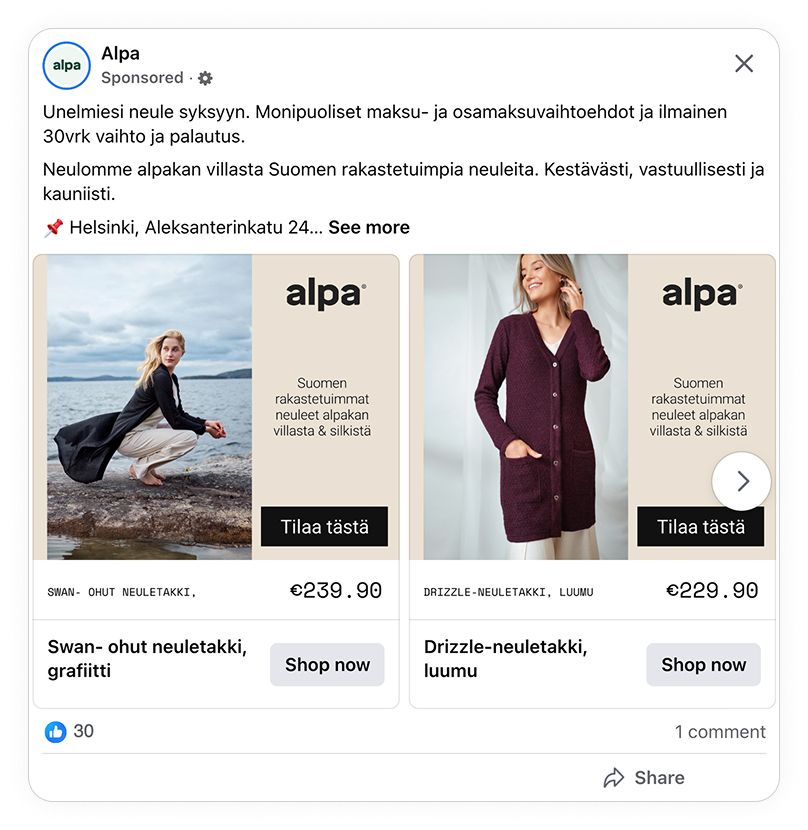Viewport: 808px width, 830px height.
Task: Click Shop now for Swan neuletakki
Action: 326,664
